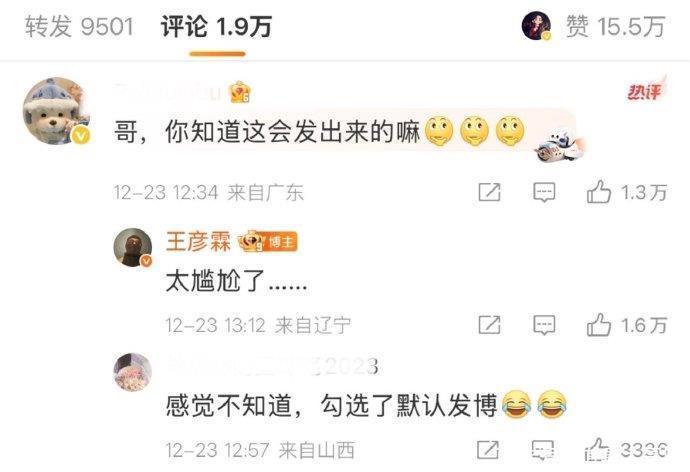Open the avatar of the 山西 commenter
This screenshot has height=472, width=690.
point(133,372)
